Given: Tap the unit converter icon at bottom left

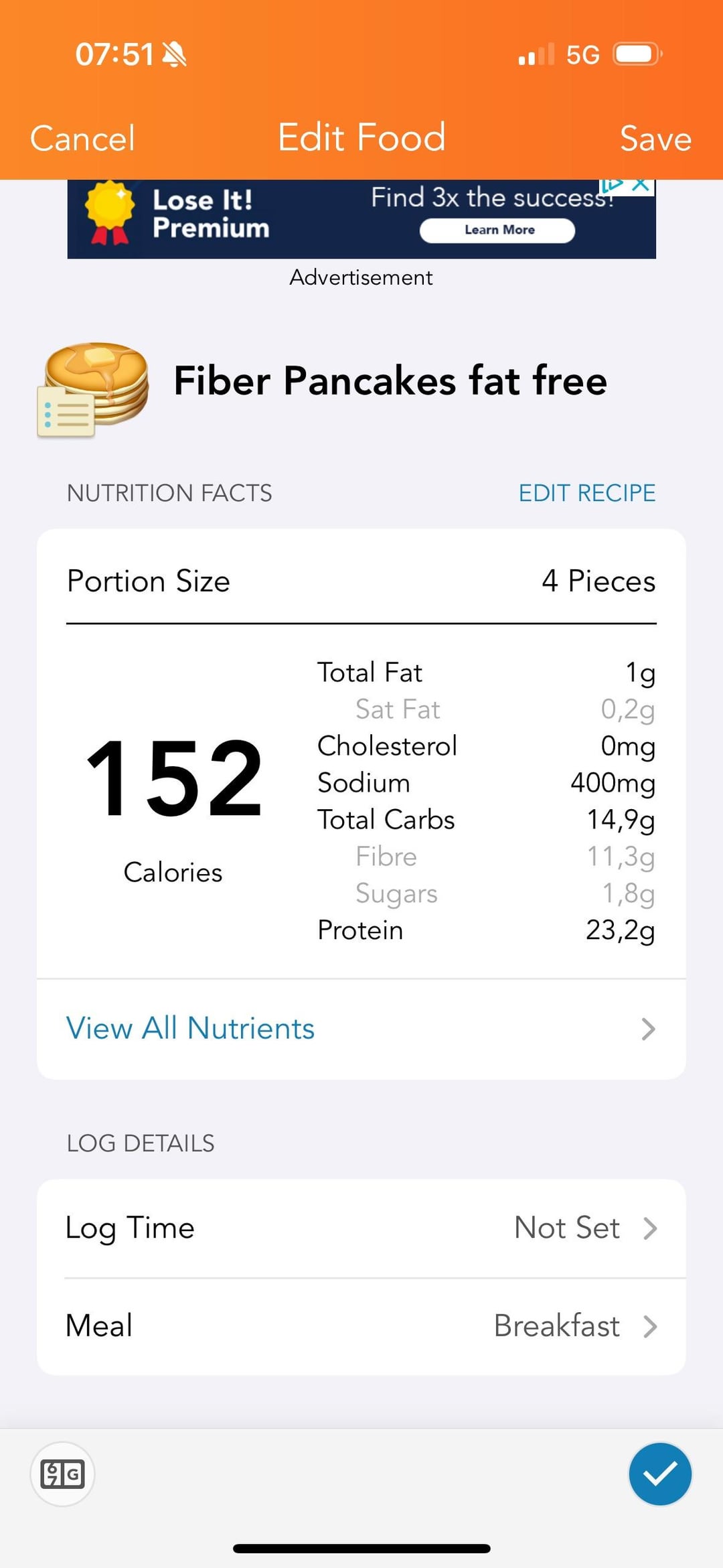Looking at the screenshot, I should click(x=62, y=1474).
